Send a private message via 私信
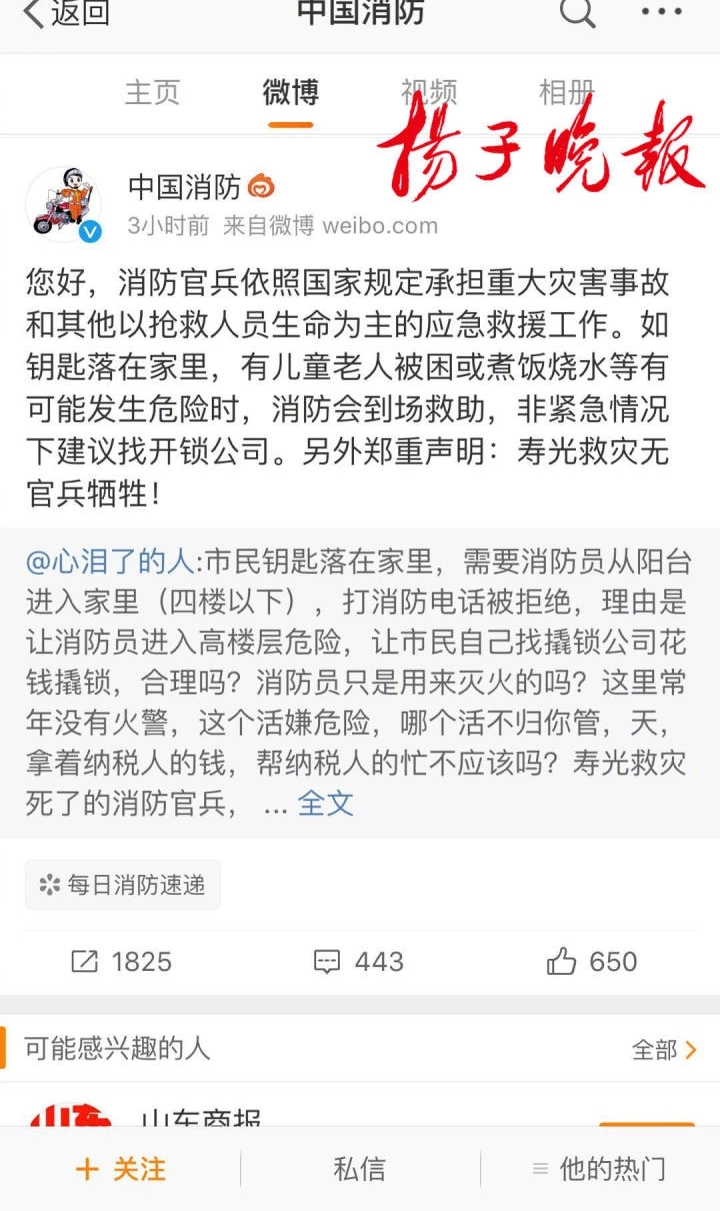Screen dimensions: 720x1211 click(360, 1169)
